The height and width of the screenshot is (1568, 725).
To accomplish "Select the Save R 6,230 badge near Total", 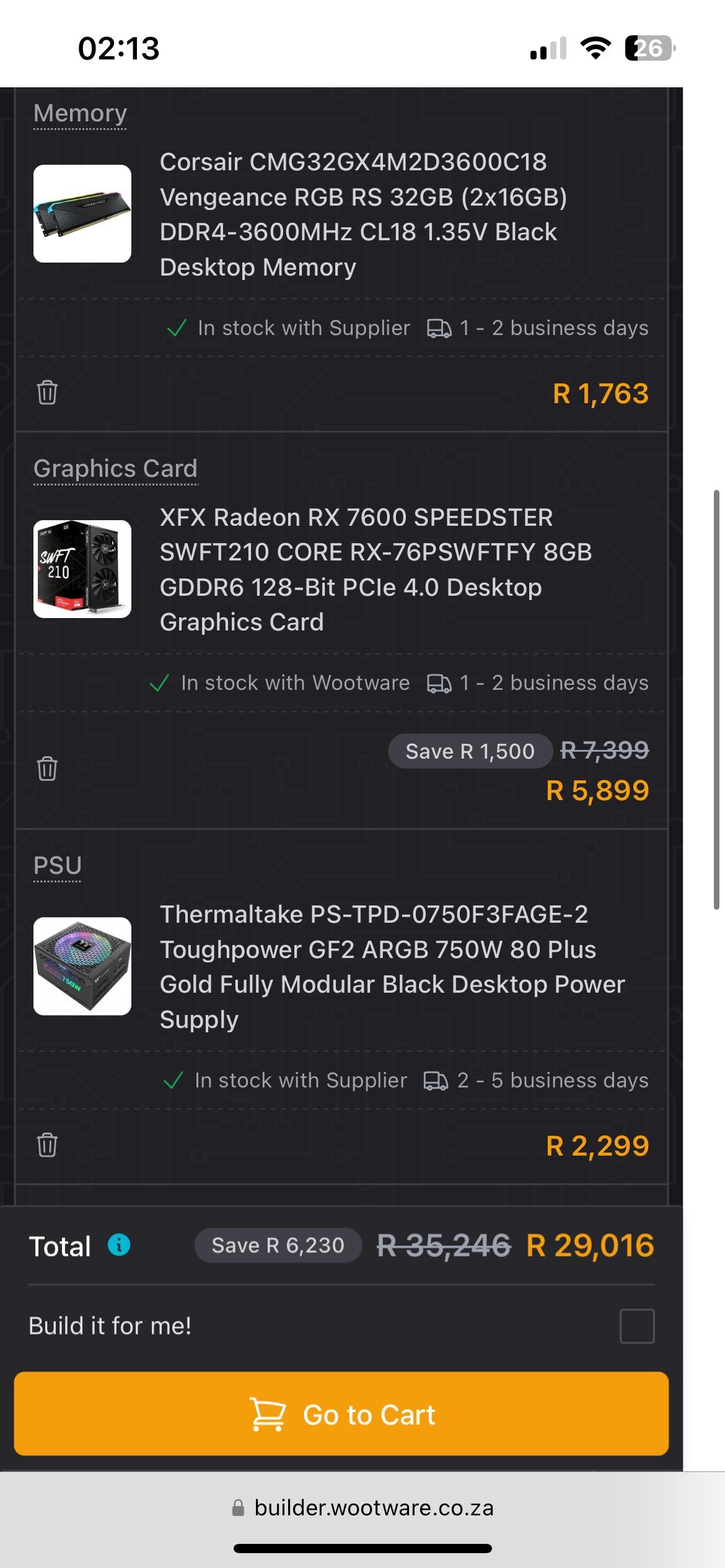I will [x=278, y=1245].
